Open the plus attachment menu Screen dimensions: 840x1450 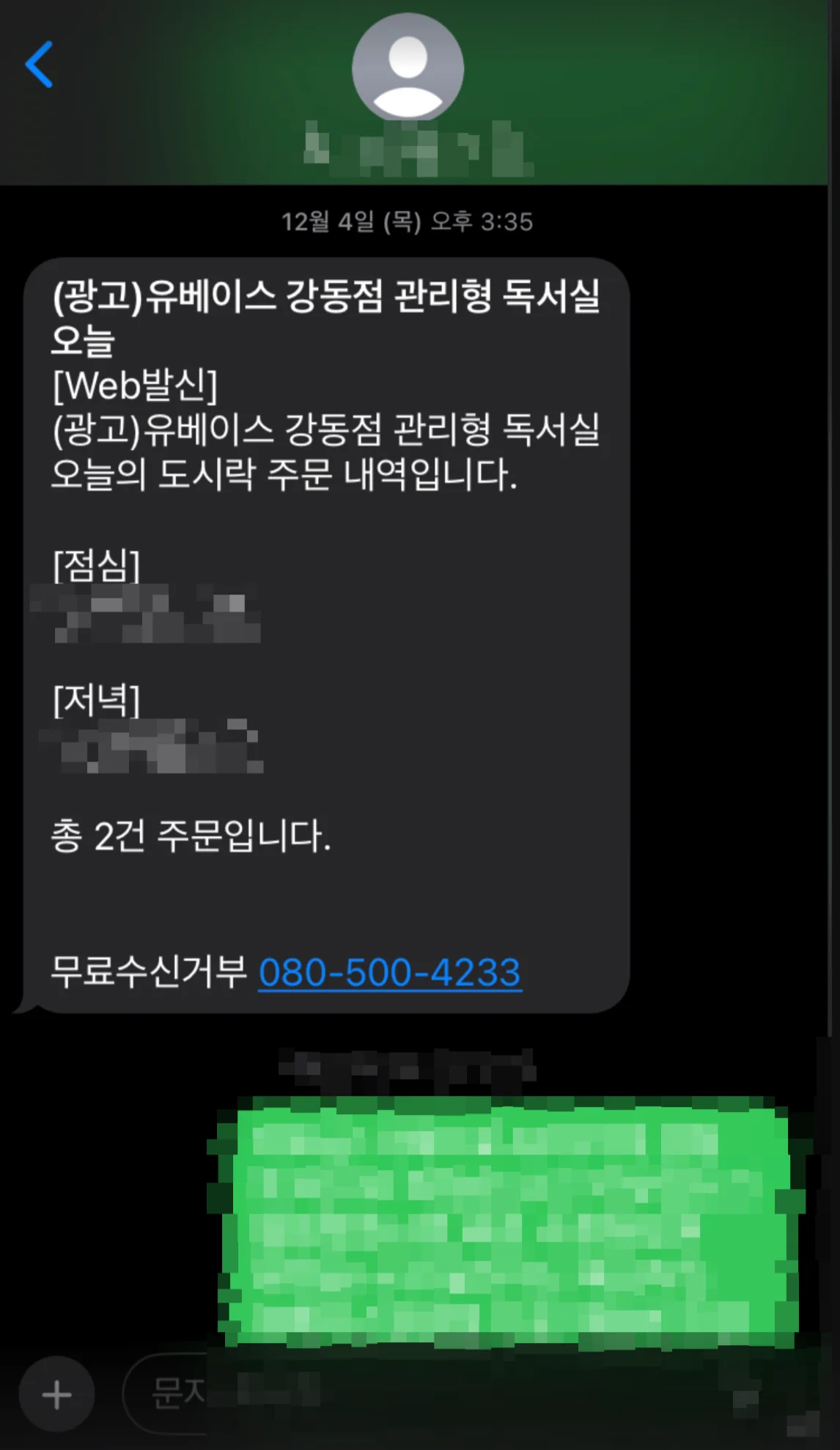coord(56,1394)
